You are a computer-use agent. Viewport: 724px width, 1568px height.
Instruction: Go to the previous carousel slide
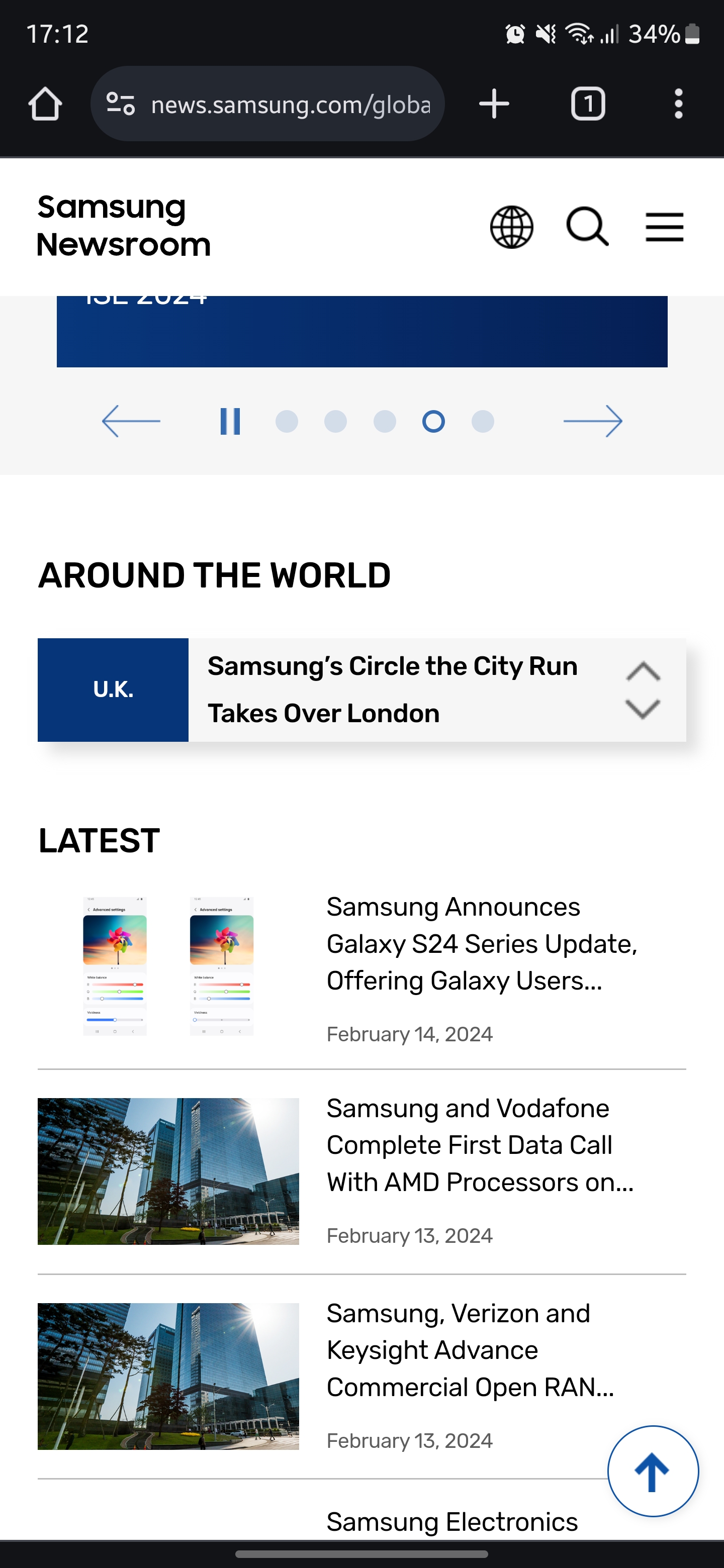131,421
